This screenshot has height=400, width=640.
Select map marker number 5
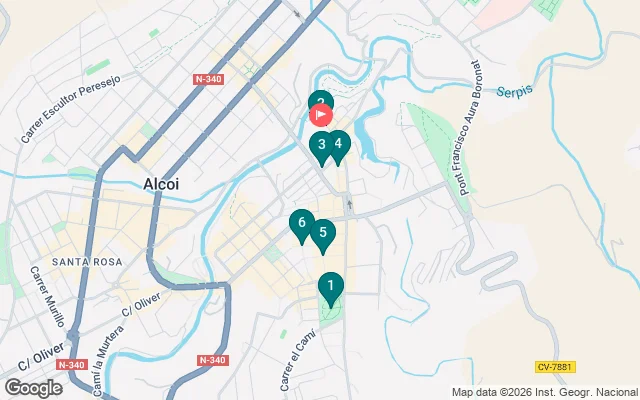pyautogui.click(x=322, y=233)
